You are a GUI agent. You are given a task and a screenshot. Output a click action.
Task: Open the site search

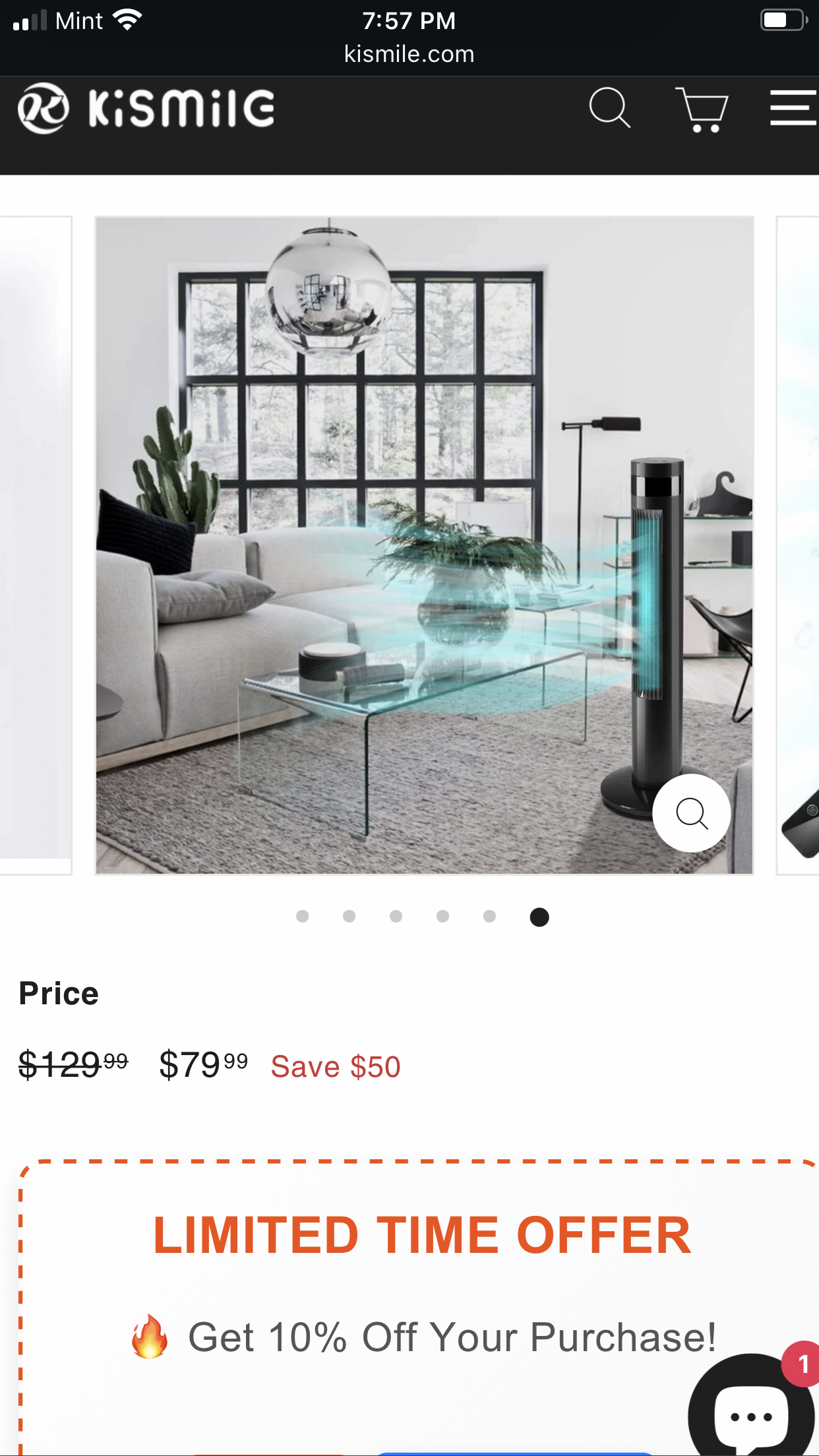tap(609, 108)
